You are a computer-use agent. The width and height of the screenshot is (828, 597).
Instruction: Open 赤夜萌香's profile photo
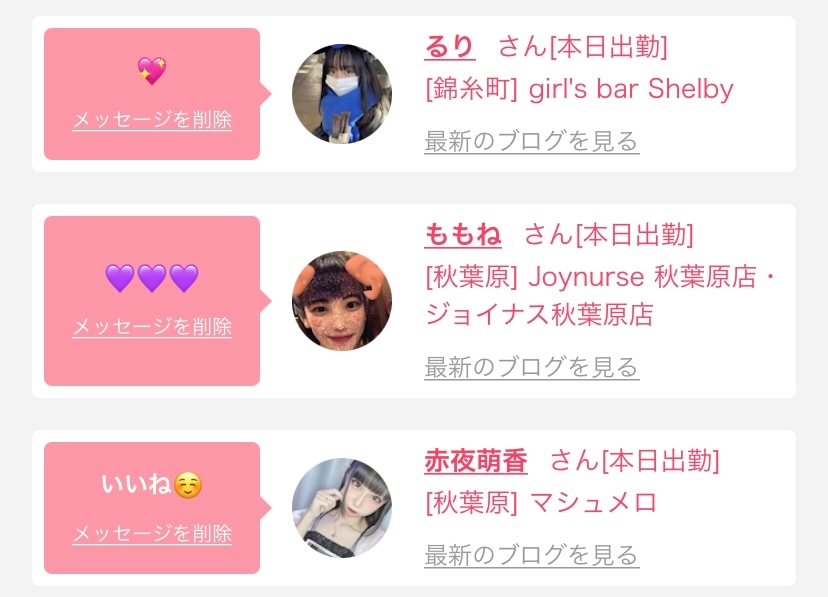click(x=341, y=508)
